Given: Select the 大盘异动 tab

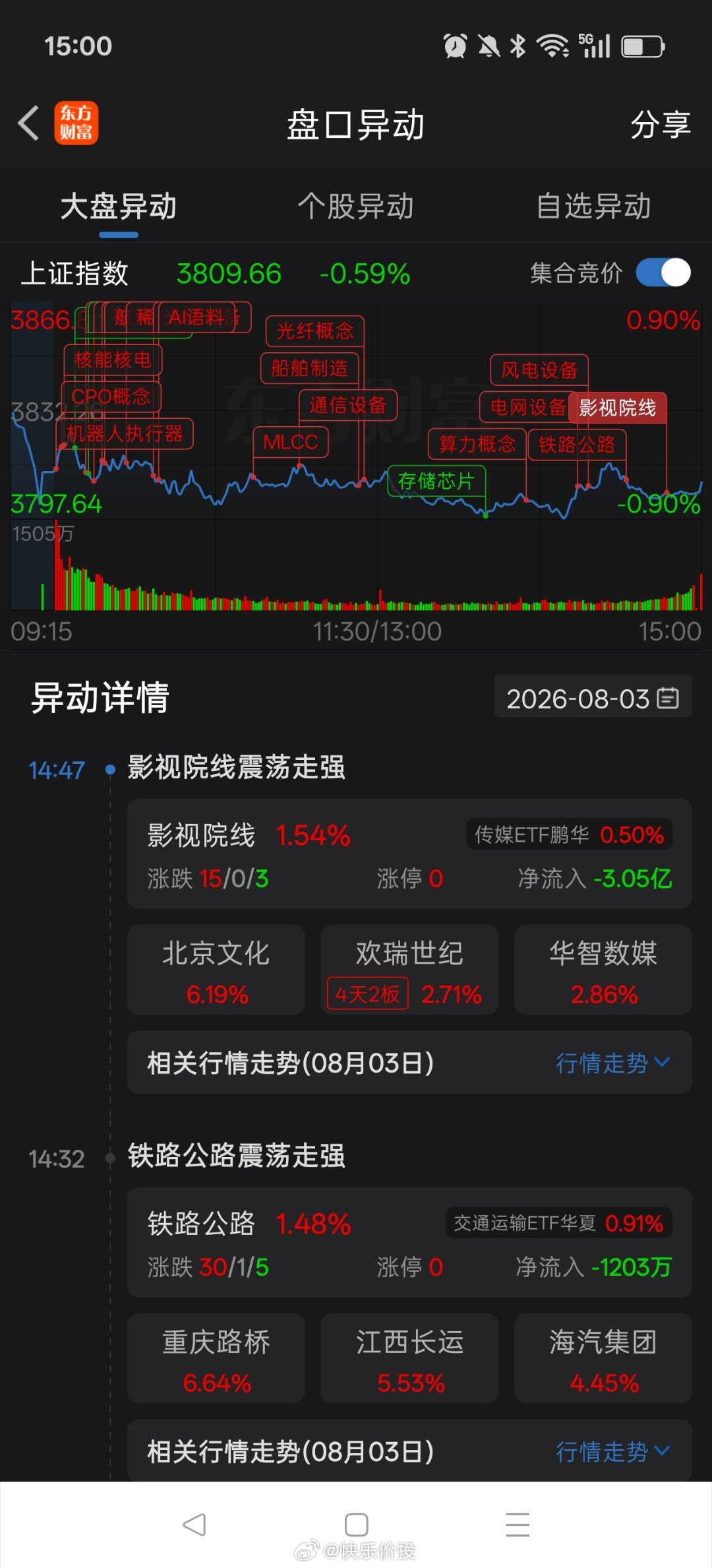Looking at the screenshot, I should pyautogui.click(x=119, y=206).
